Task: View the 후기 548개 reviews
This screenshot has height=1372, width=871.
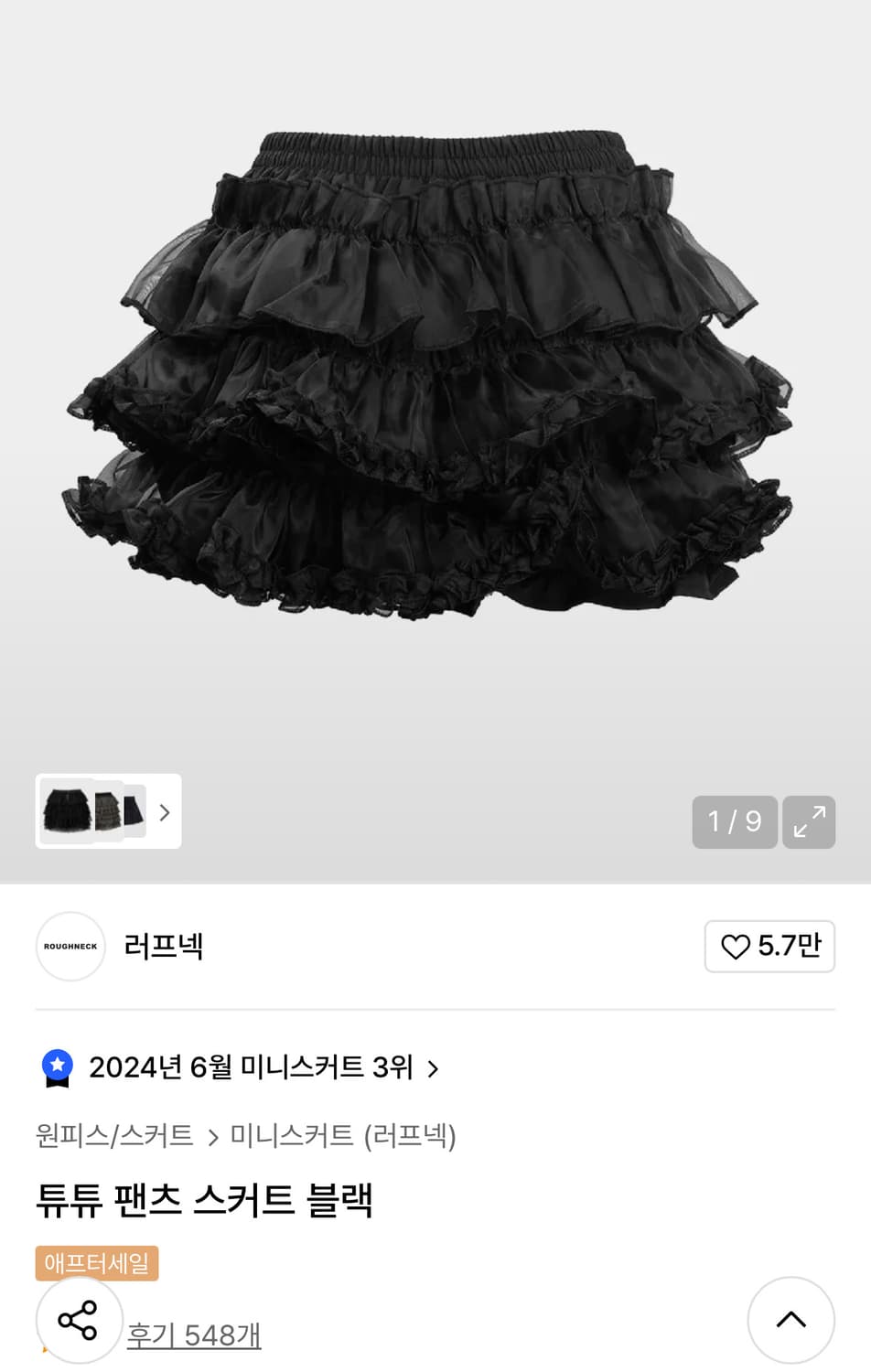Action: coord(194,1335)
